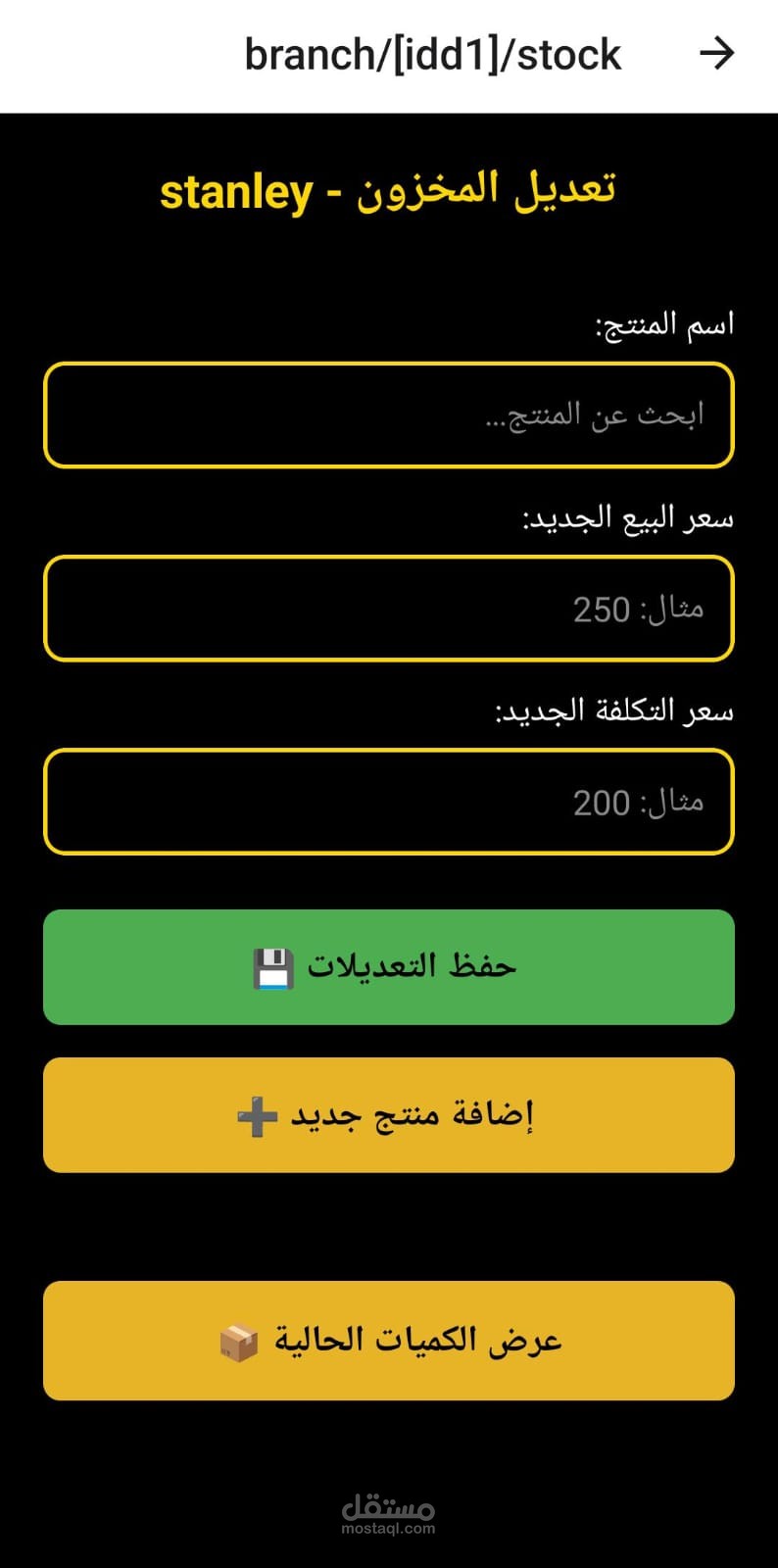
Task: Add a new product
Action: 389,1115
